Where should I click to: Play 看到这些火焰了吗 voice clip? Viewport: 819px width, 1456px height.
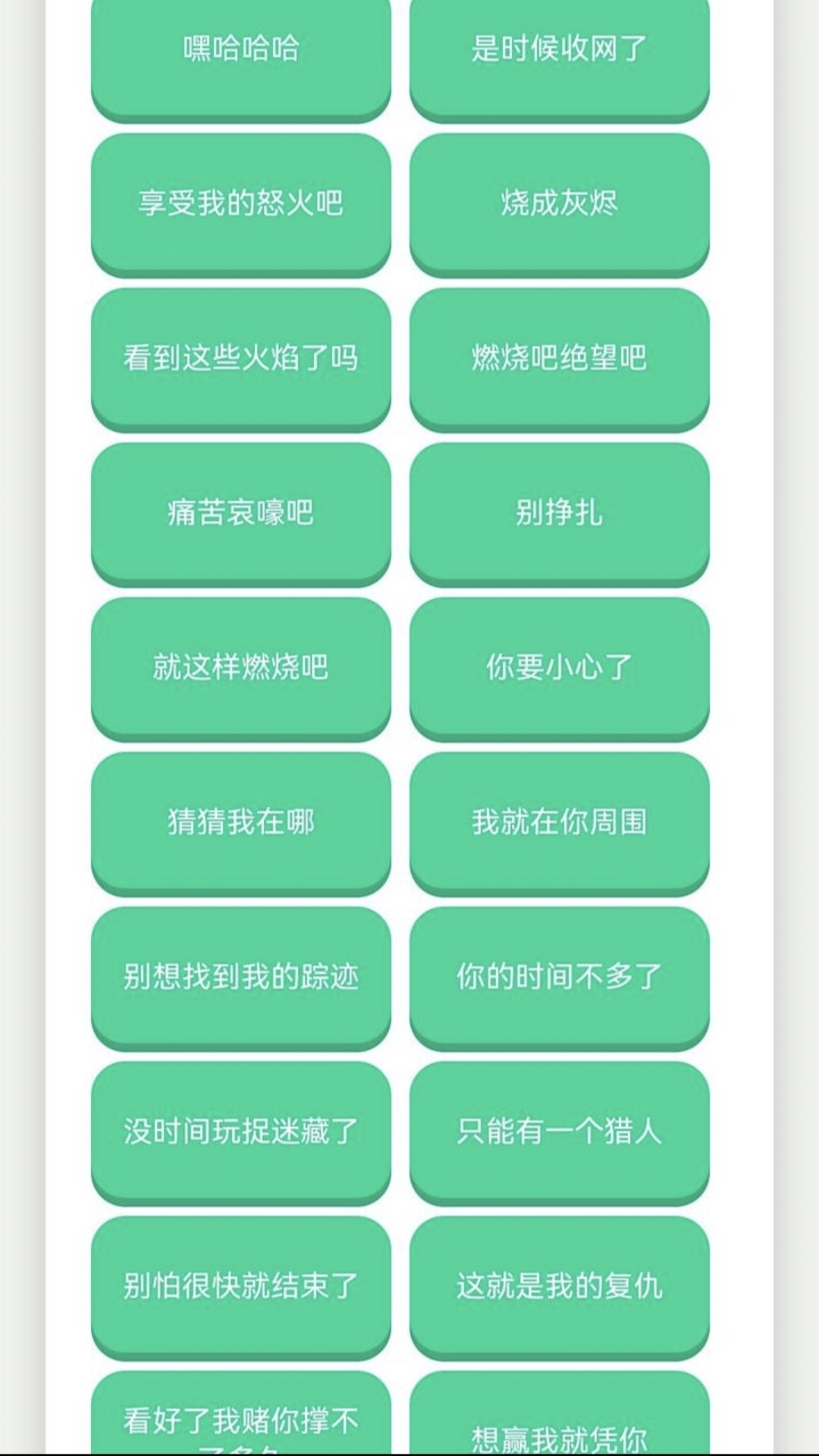[241, 358]
